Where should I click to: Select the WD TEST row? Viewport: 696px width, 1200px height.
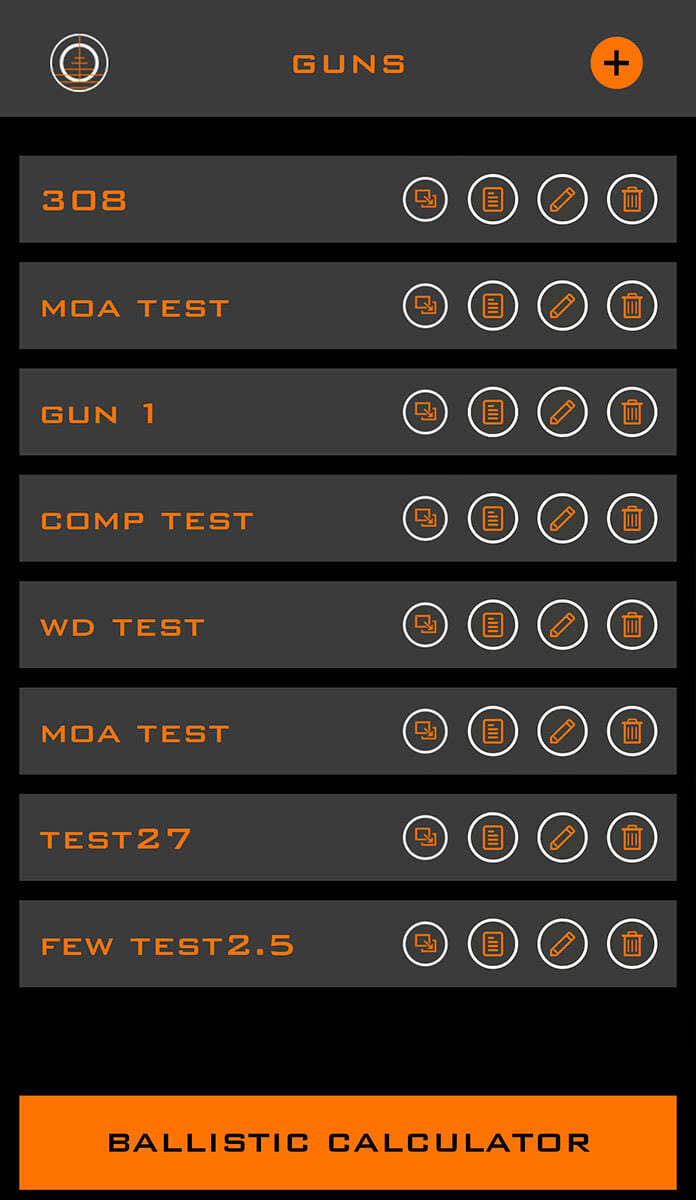point(348,625)
